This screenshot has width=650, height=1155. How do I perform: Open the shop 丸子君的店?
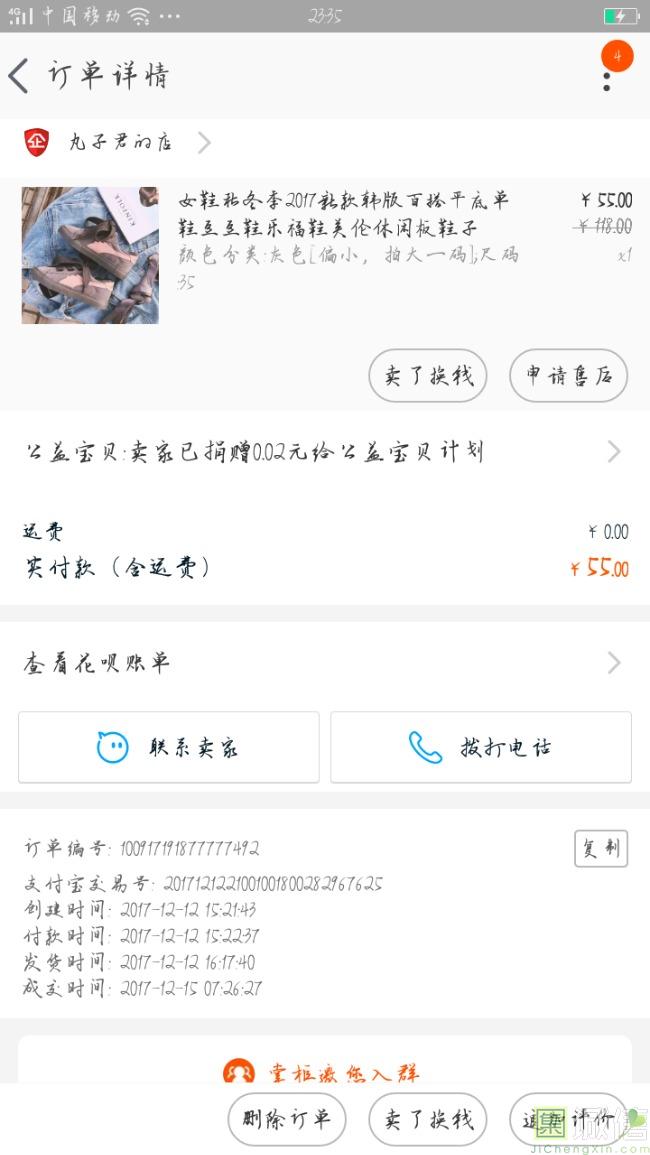coord(118,142)
